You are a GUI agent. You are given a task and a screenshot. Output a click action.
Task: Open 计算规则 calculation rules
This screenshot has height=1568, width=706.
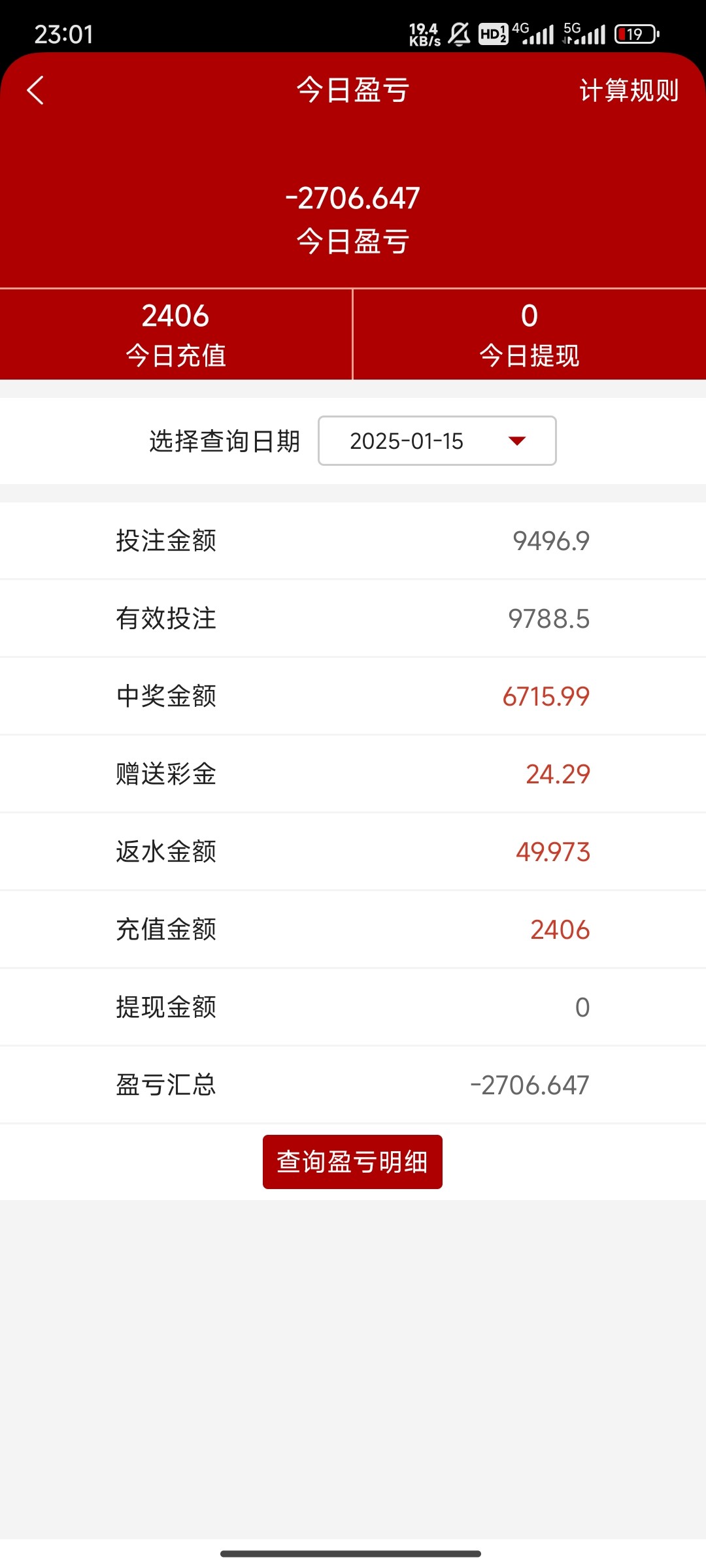click(628, 90)
